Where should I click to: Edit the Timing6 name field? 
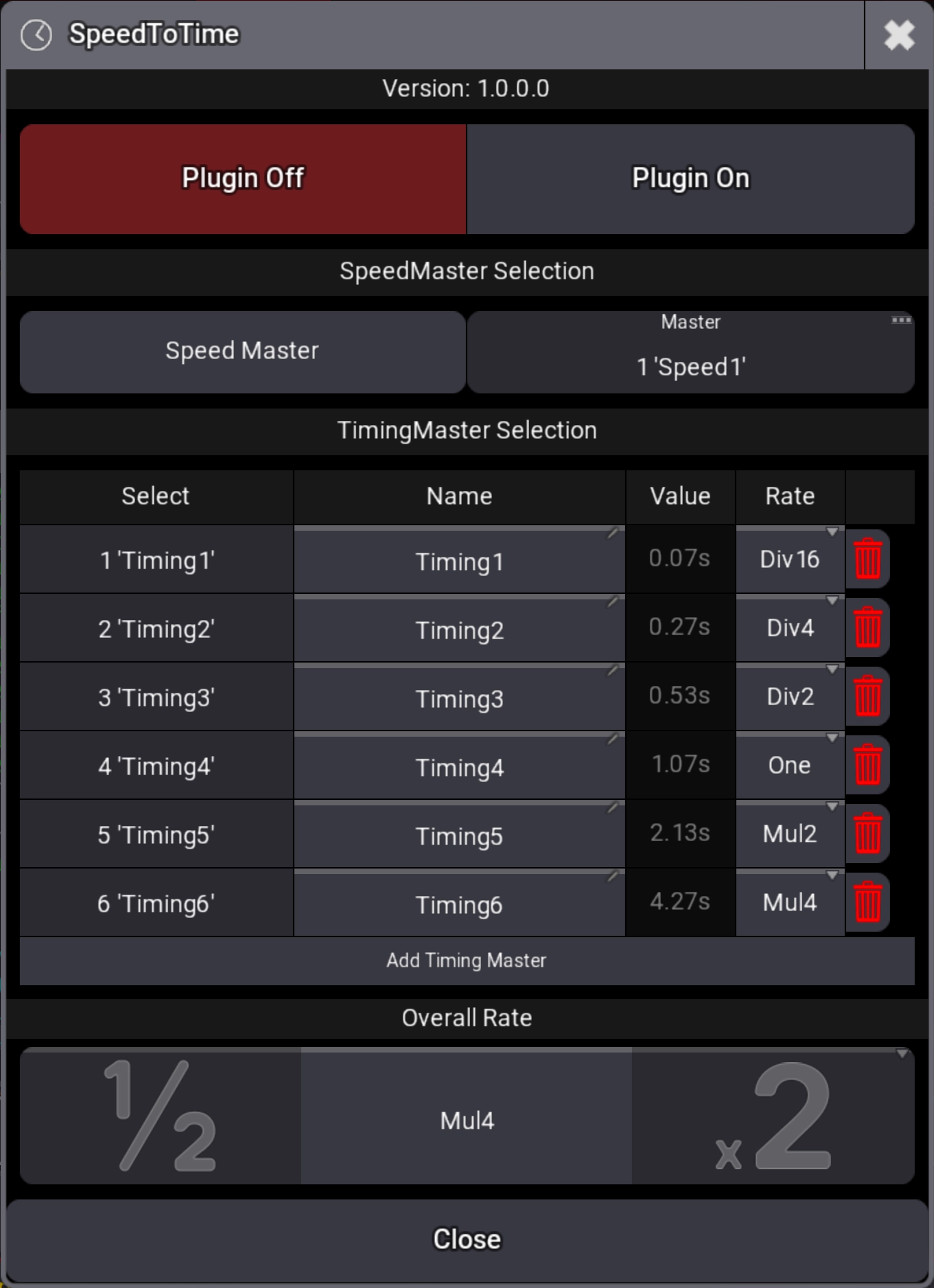tap(459, 904)
